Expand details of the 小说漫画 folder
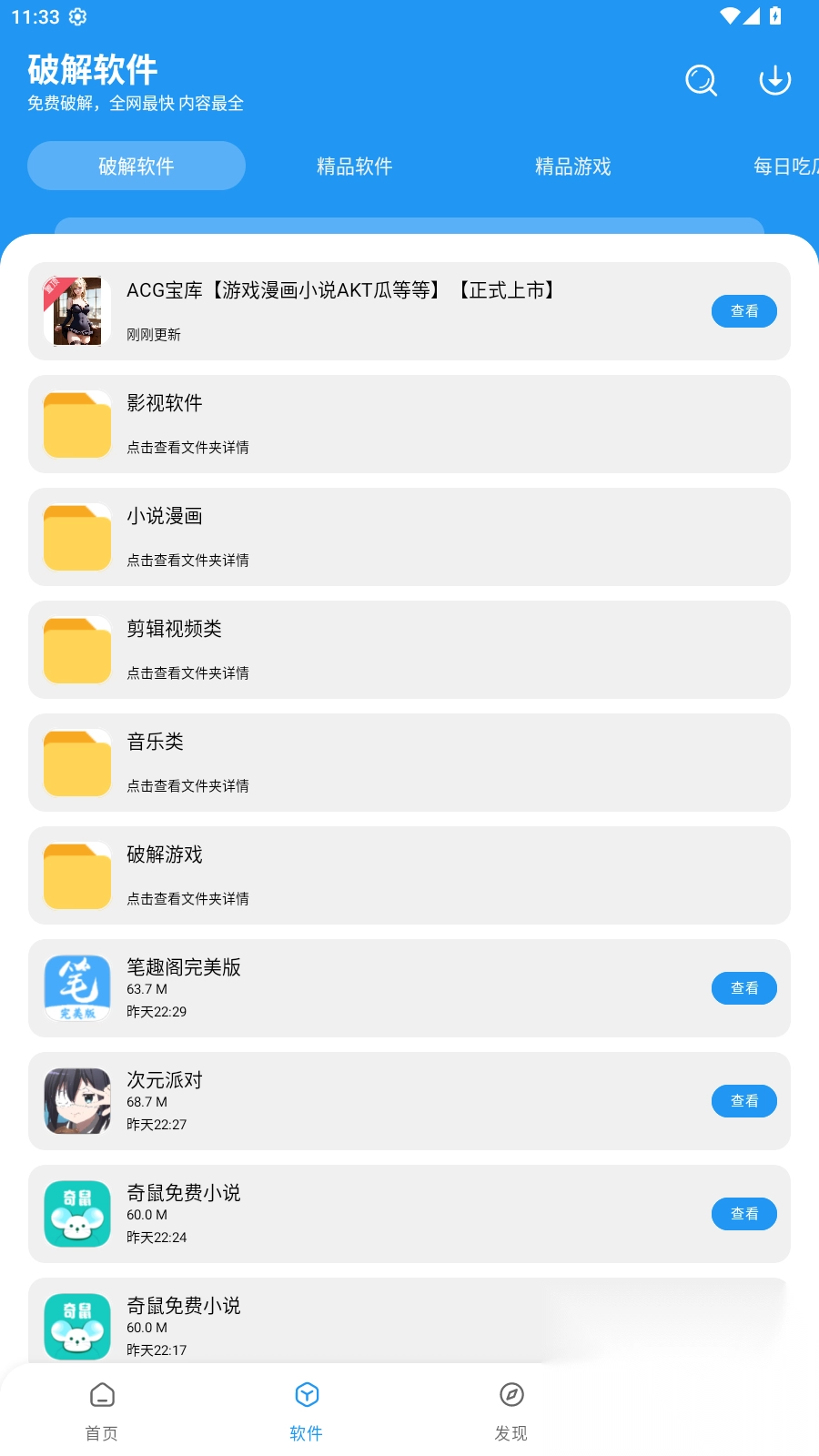The width and height of the screenshot is (819, 1456). [188, 560]
